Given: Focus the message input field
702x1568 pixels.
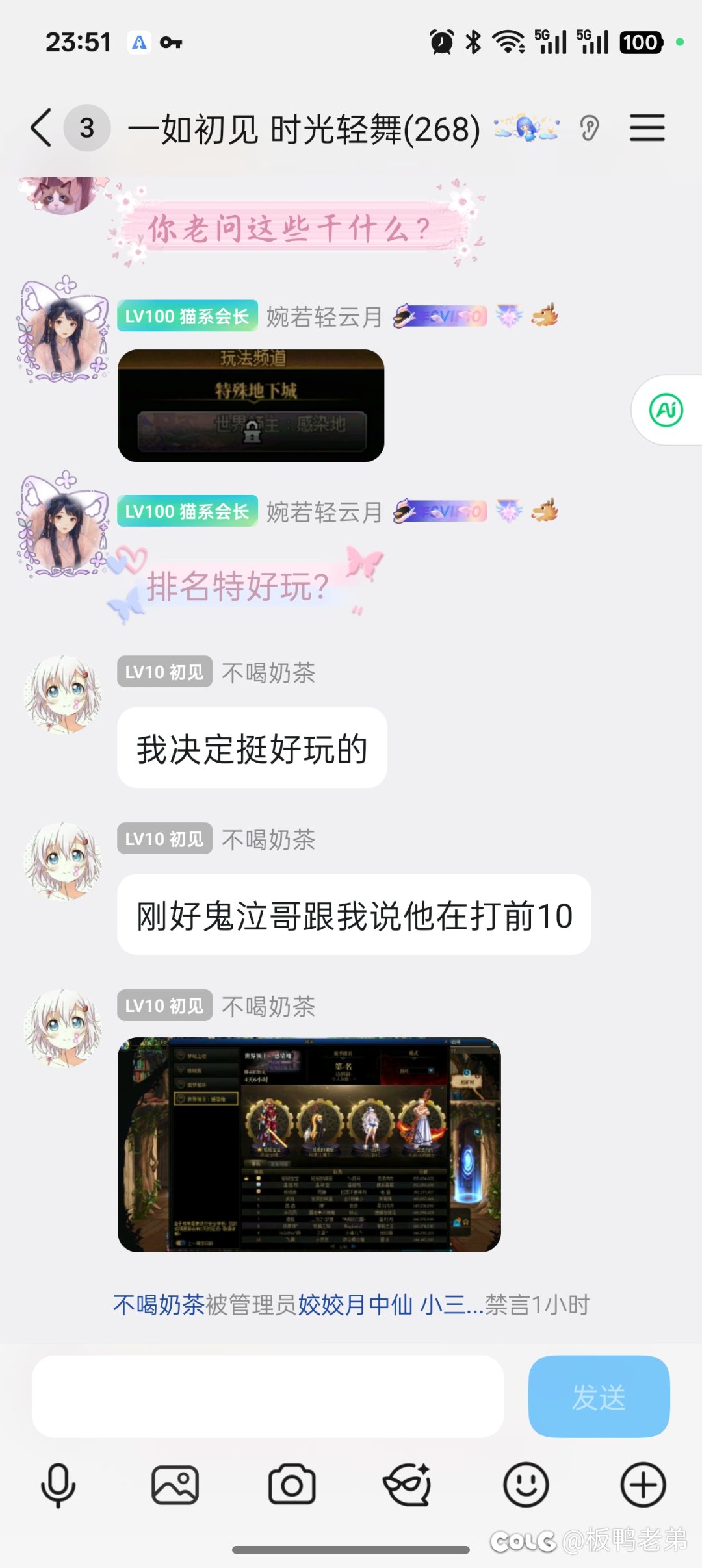Looking at the screenshot, I should pyautogui.click(x=268, y=1396).
